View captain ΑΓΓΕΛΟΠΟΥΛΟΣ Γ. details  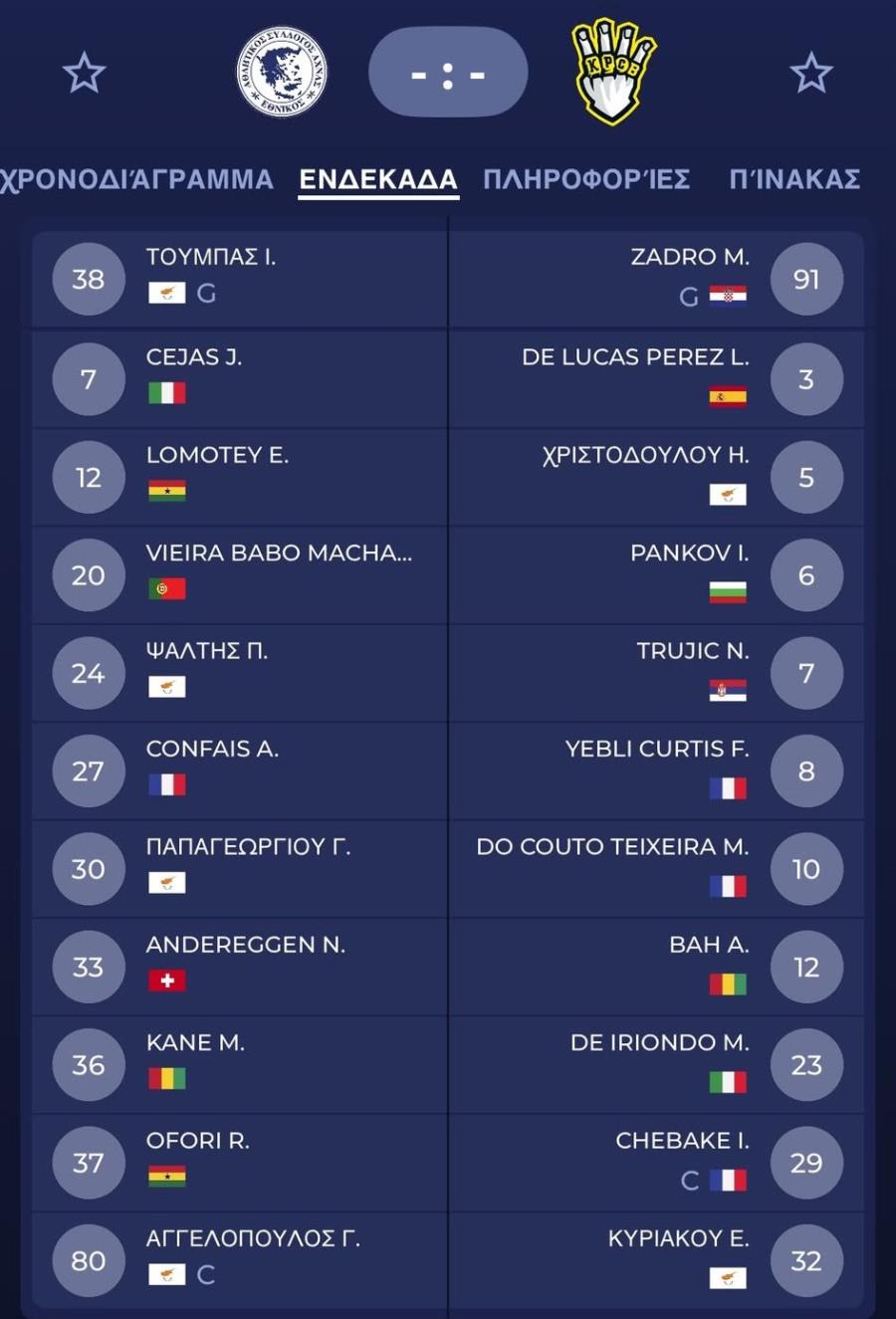[239, 1259]
